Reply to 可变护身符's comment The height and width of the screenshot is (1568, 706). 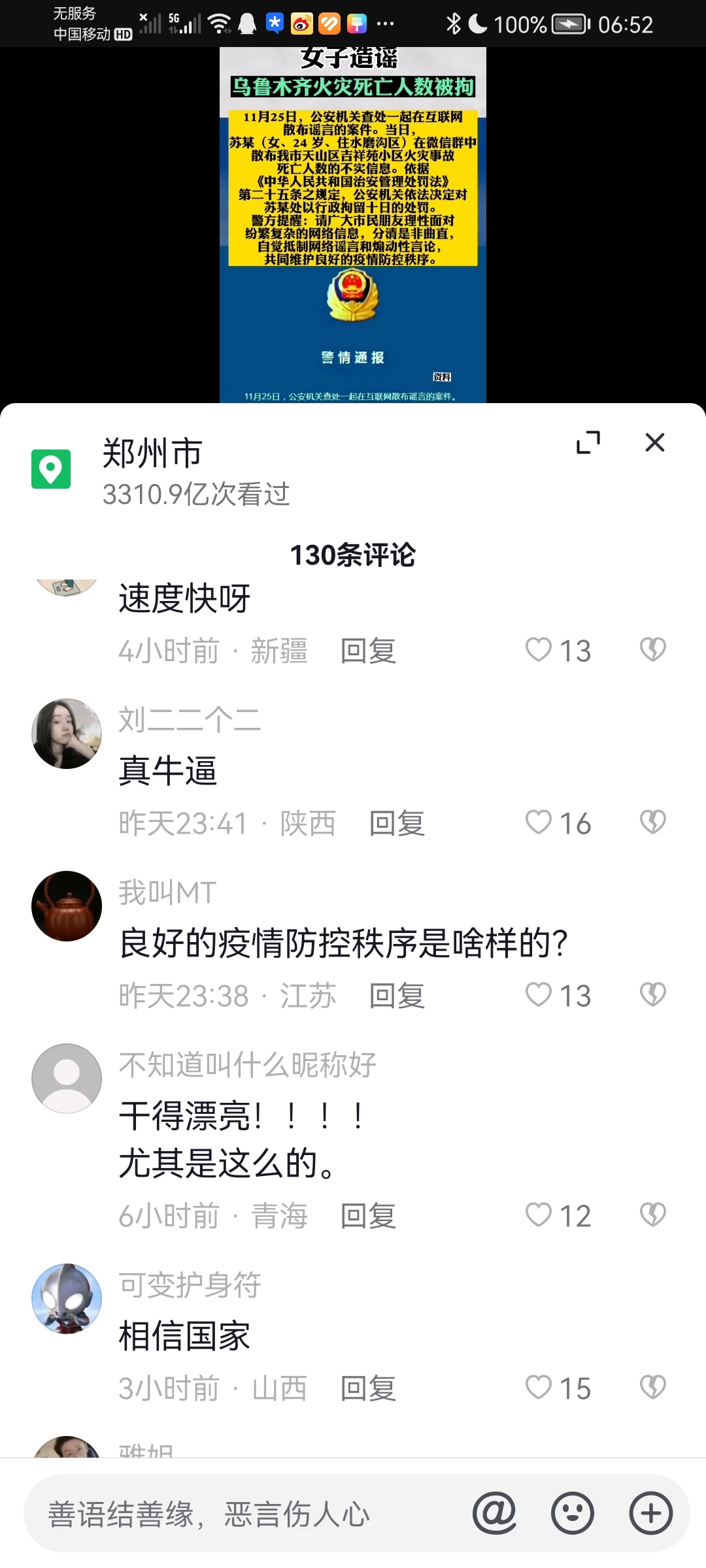pos(368,1388)
